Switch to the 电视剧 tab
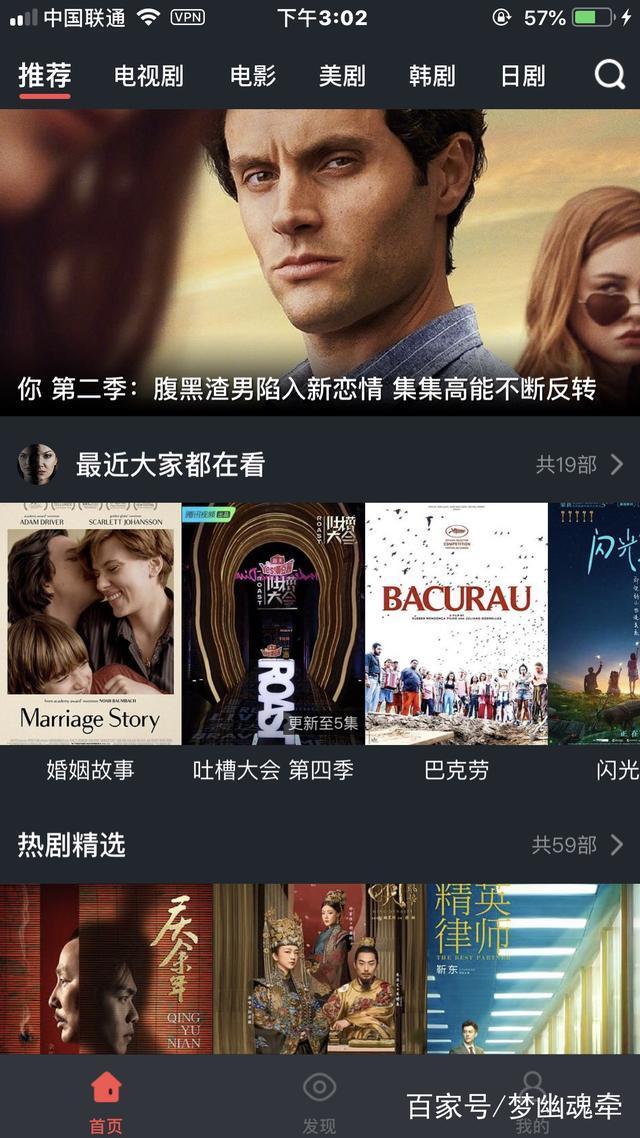 (149, 76)
